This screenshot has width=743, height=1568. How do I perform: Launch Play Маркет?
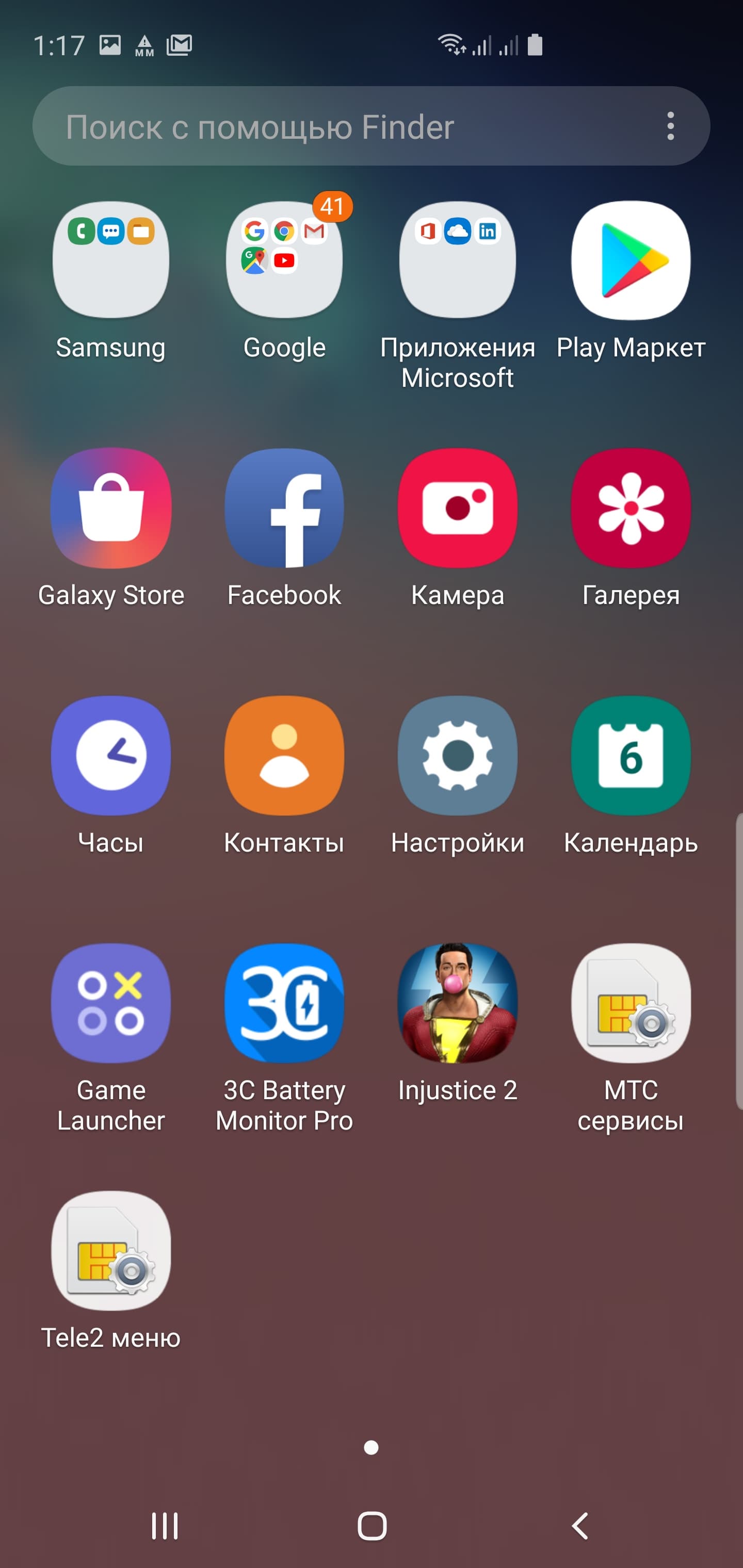pos(631,260)
